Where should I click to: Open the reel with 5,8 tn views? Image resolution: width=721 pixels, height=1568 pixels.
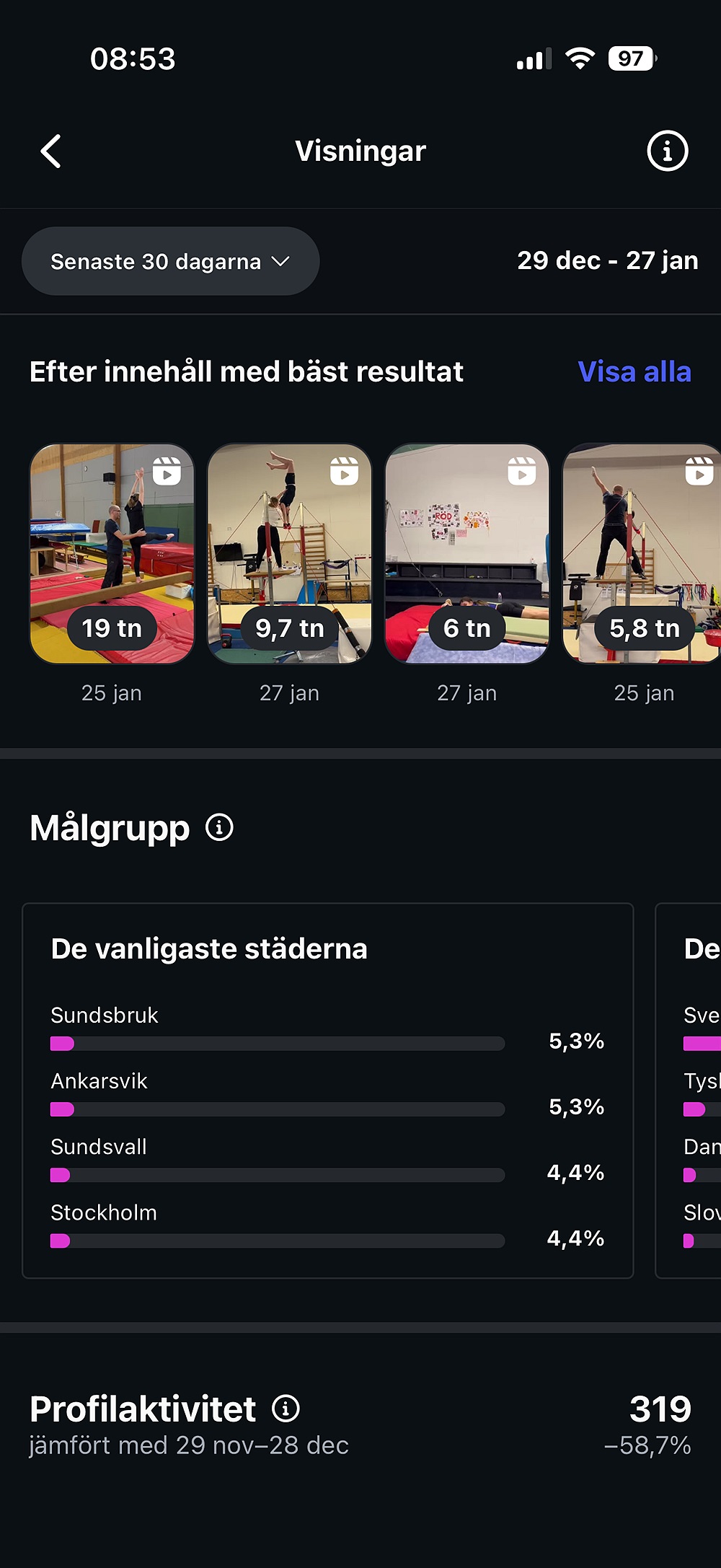pos(642,553)
